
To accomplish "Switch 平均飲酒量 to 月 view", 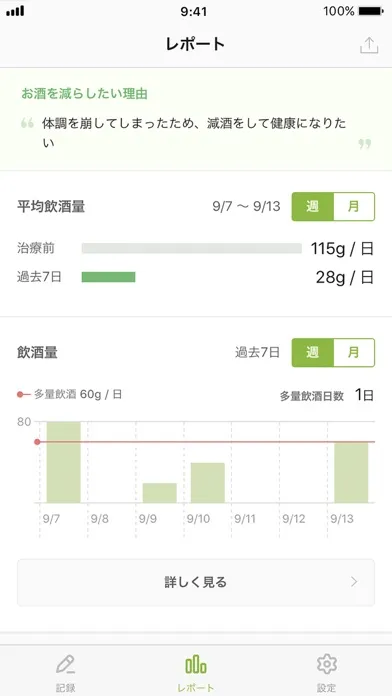I will [354, 206].
